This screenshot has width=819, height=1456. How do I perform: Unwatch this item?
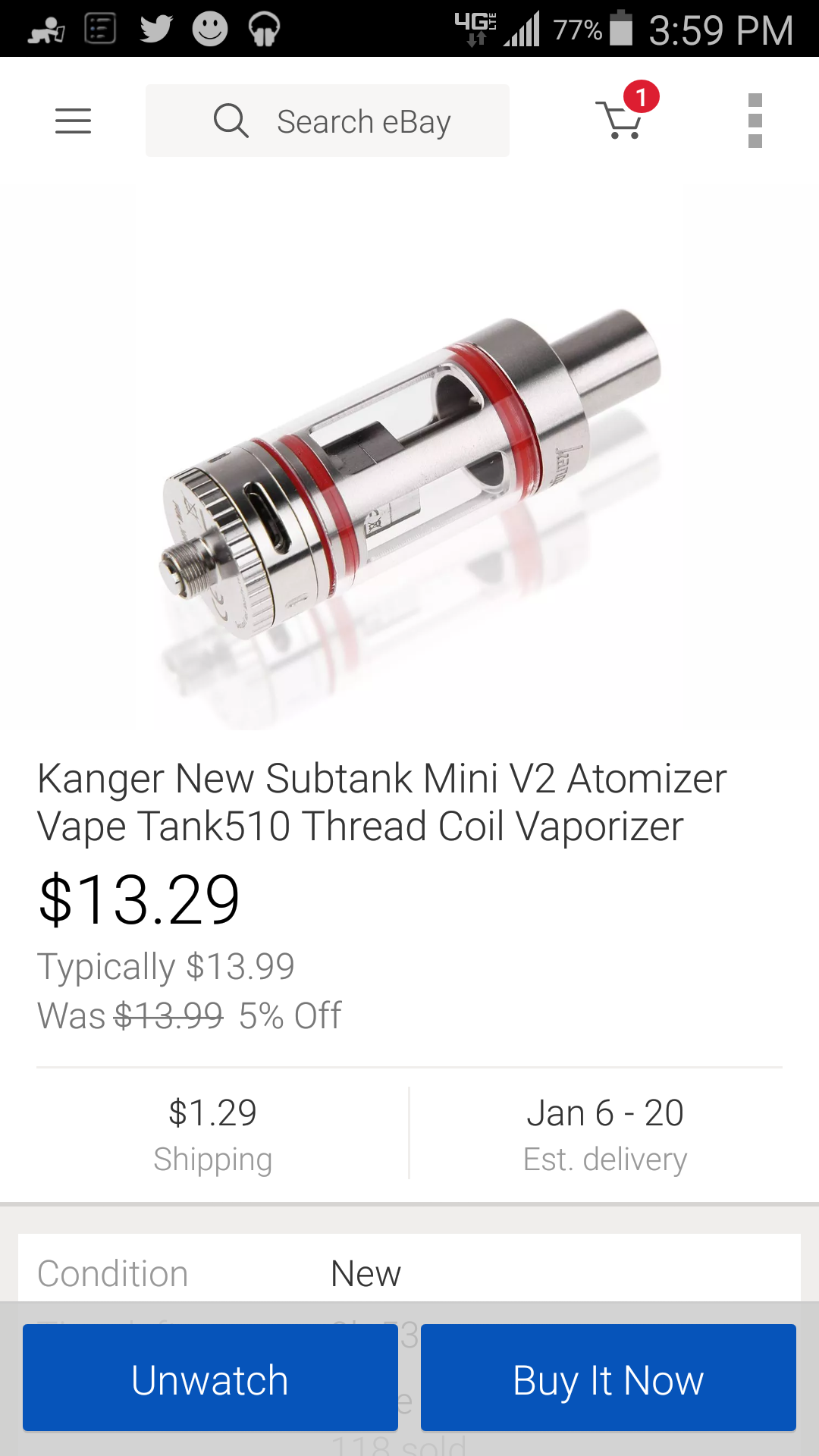tap(210, 1378)
